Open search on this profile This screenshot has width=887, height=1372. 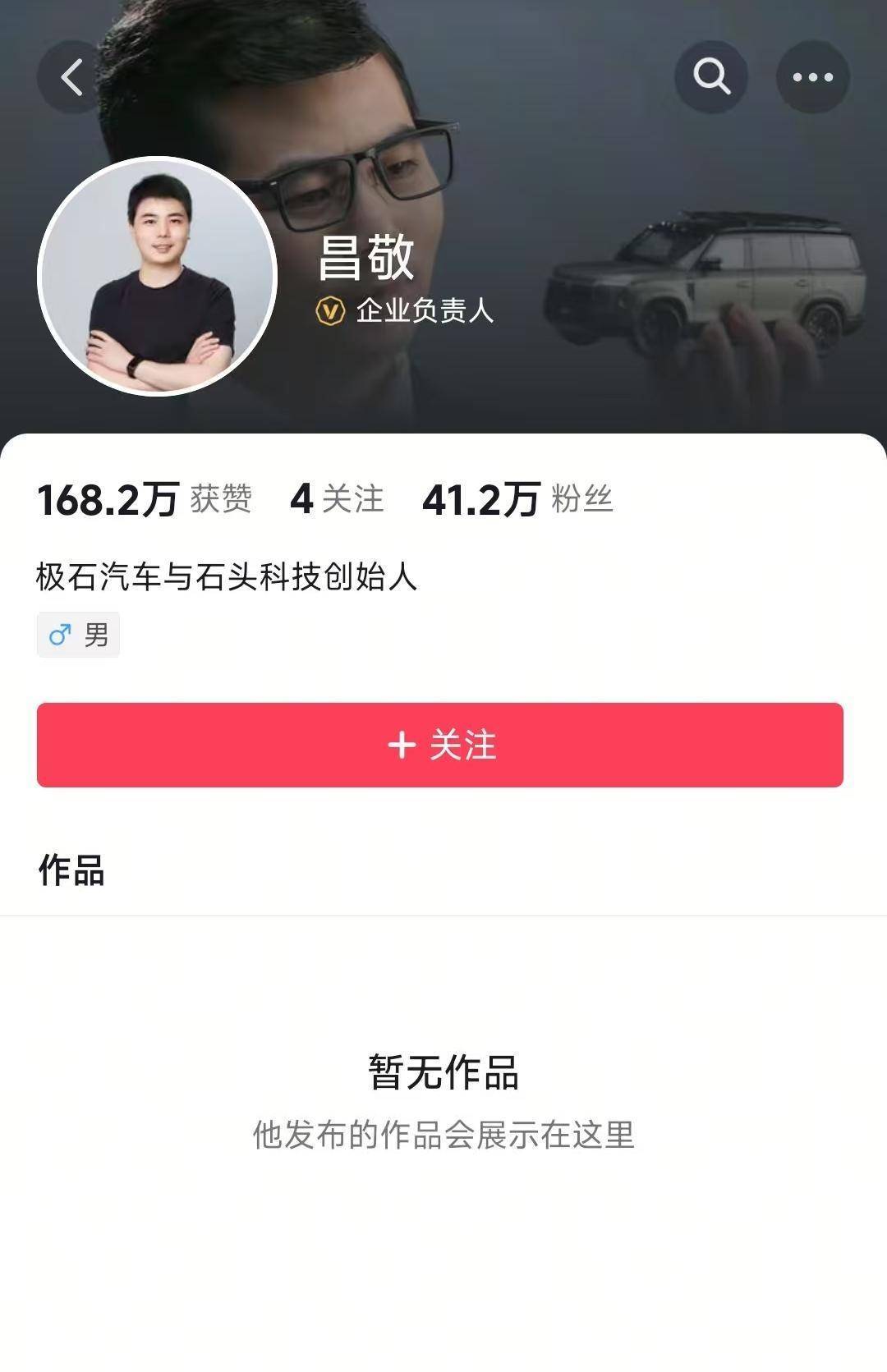point(711,77)
